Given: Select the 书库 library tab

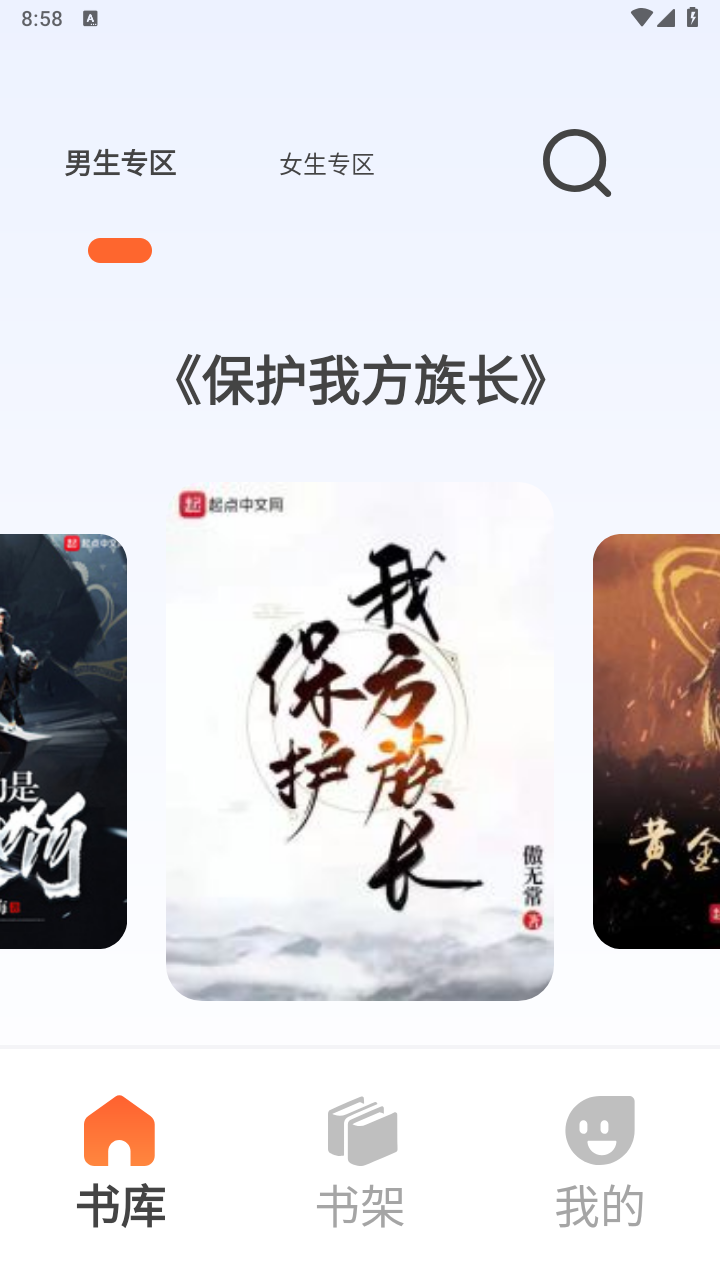Looking at the screenshot, I should click(120, 1162).
